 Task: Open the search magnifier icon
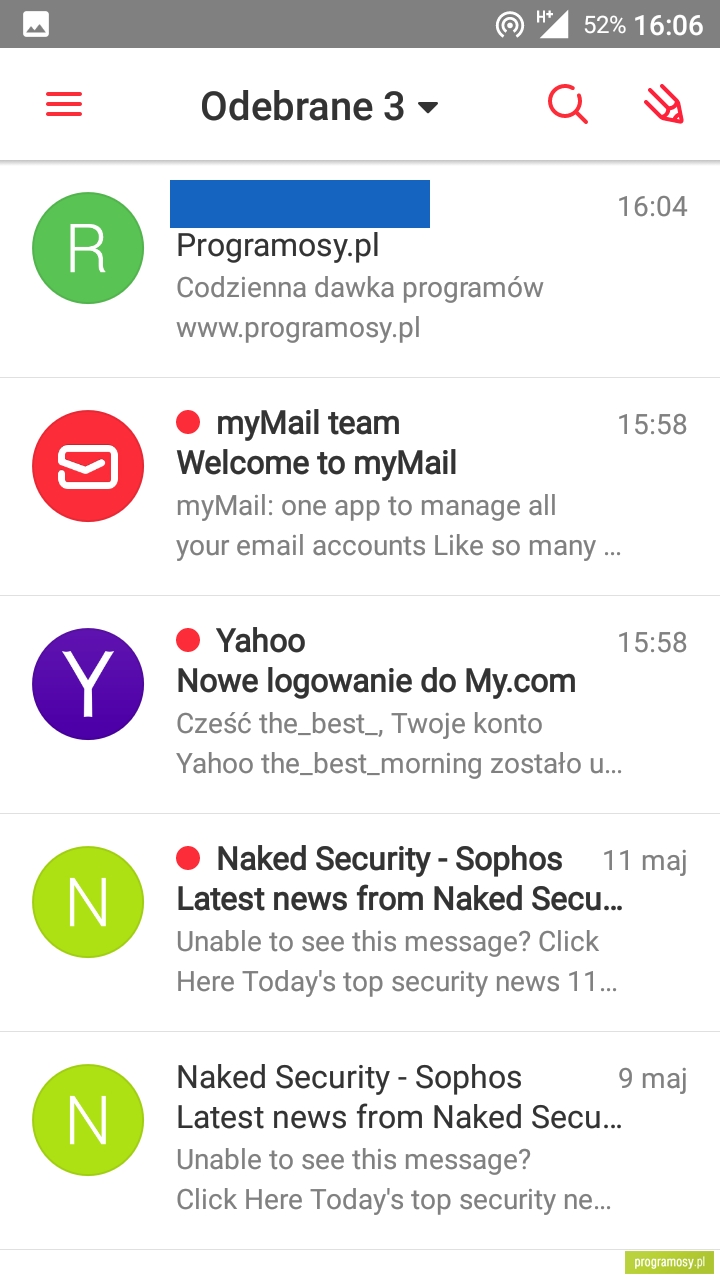pyautogui.click(x=568, y=104)
